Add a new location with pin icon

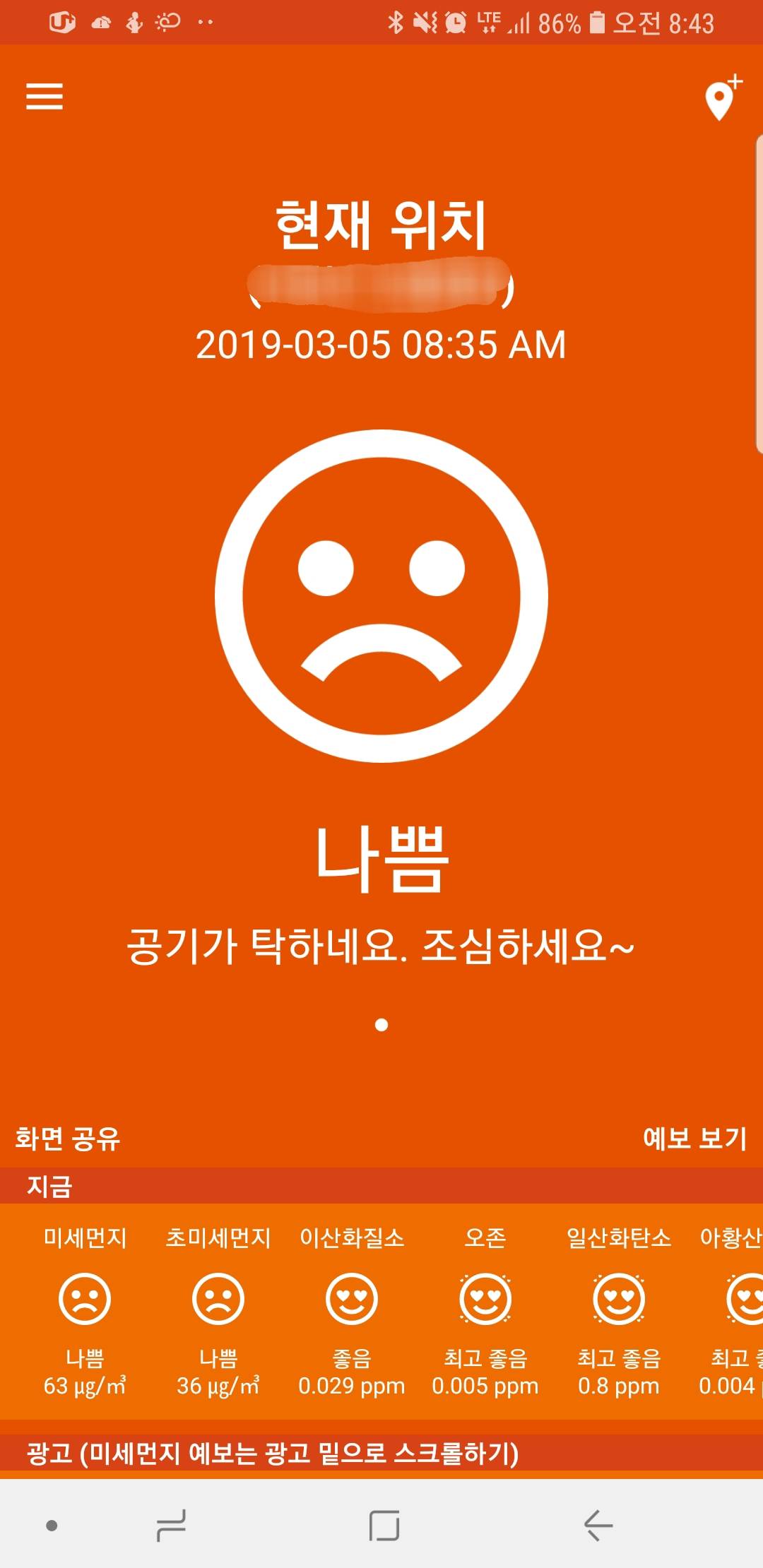[722, 98]
